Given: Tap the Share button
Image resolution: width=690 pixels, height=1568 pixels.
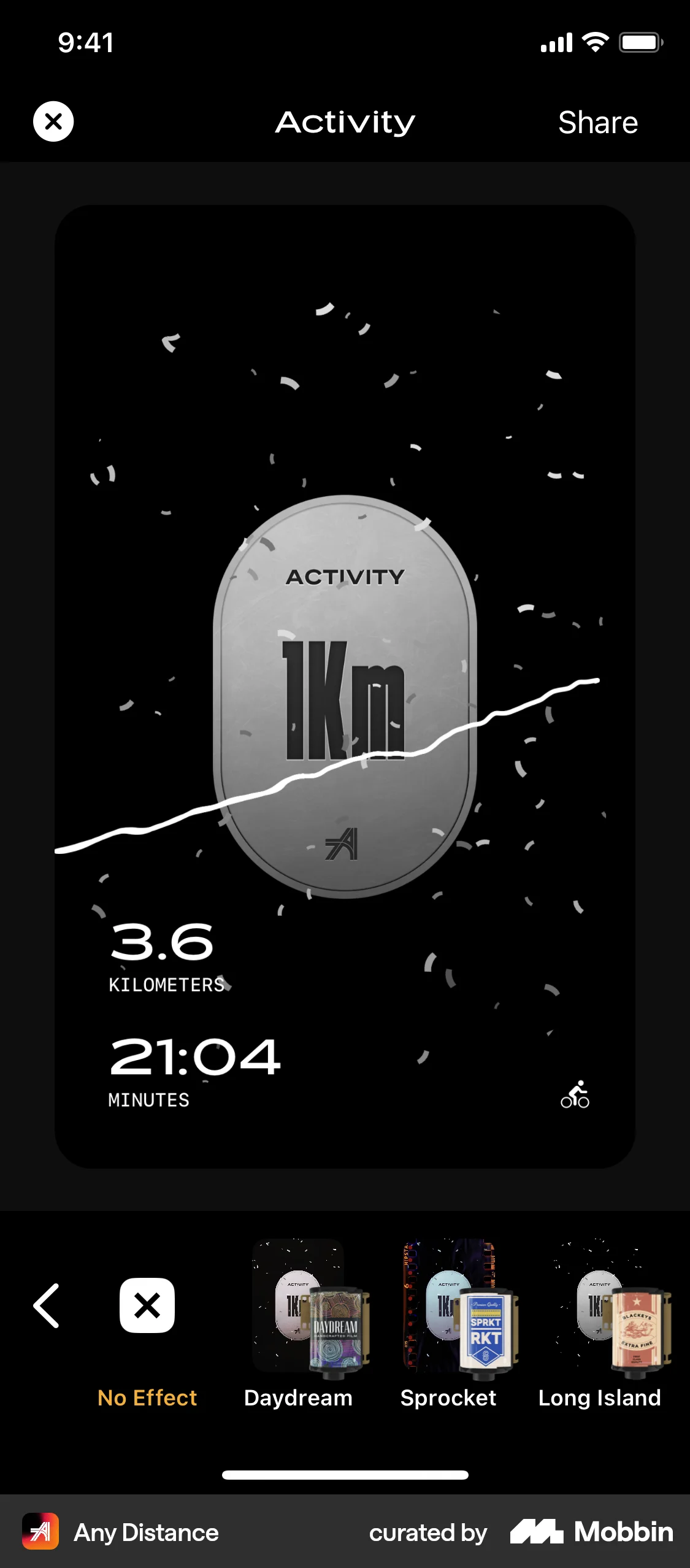Looking at the screenshot, I should click(x=598, y=121).
